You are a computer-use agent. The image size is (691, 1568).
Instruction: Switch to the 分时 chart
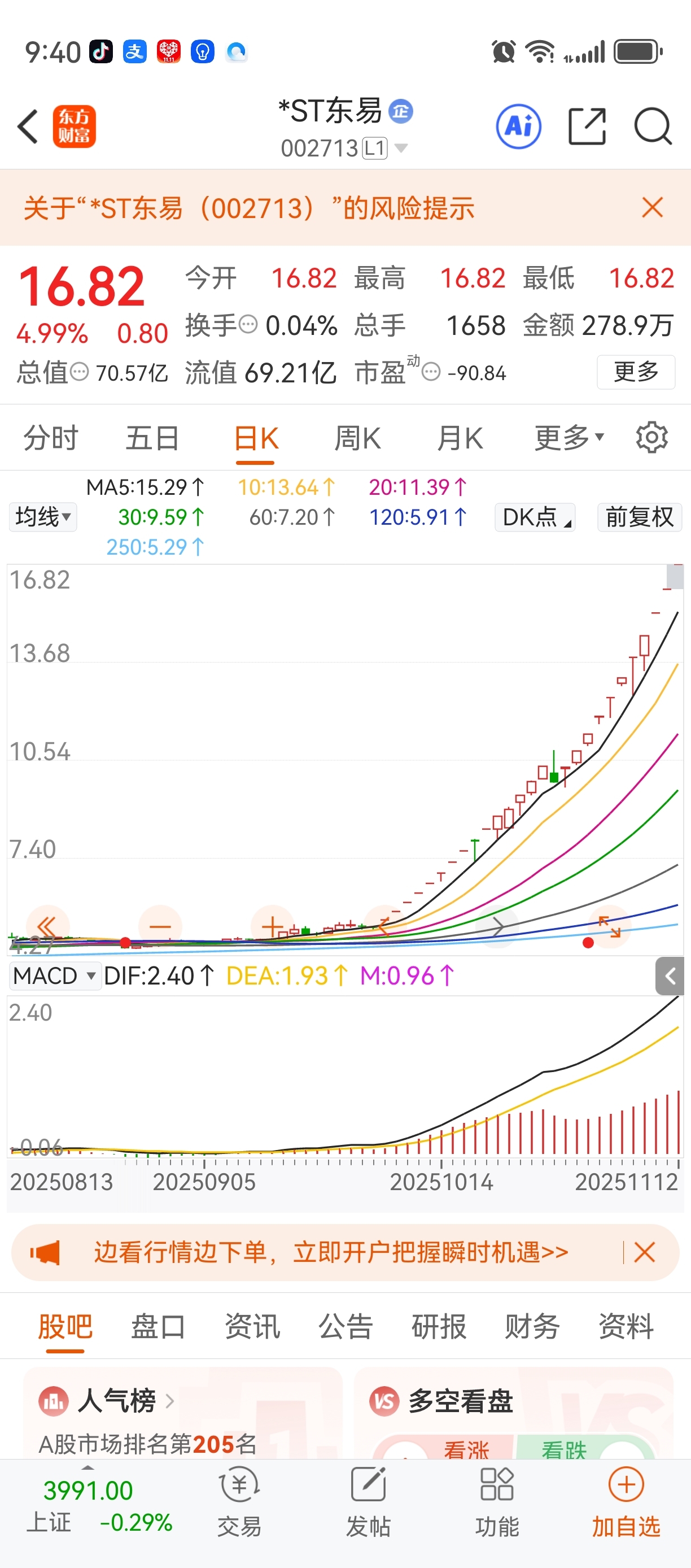click(51, 438)
